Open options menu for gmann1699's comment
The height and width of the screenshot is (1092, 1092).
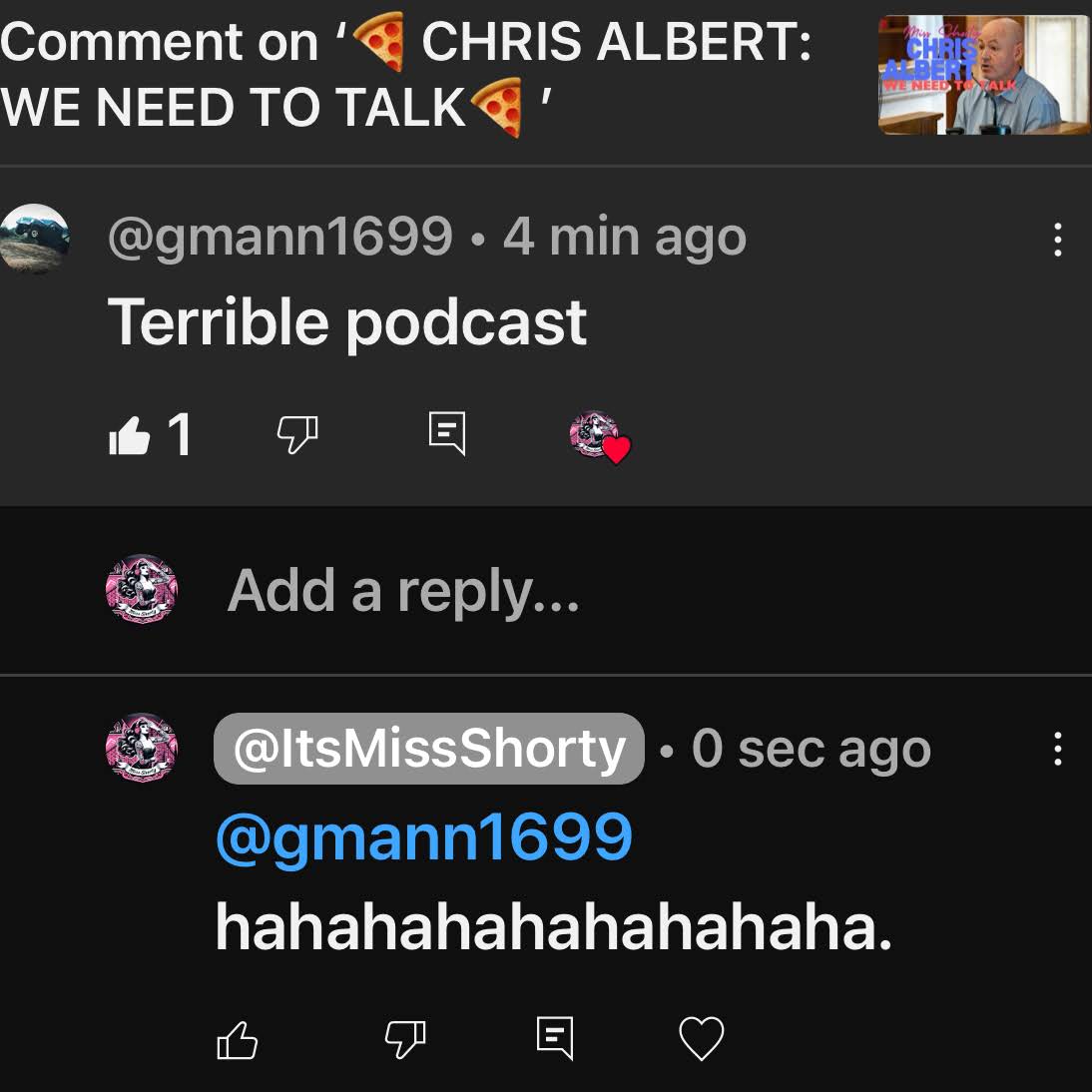(1057, 240)
